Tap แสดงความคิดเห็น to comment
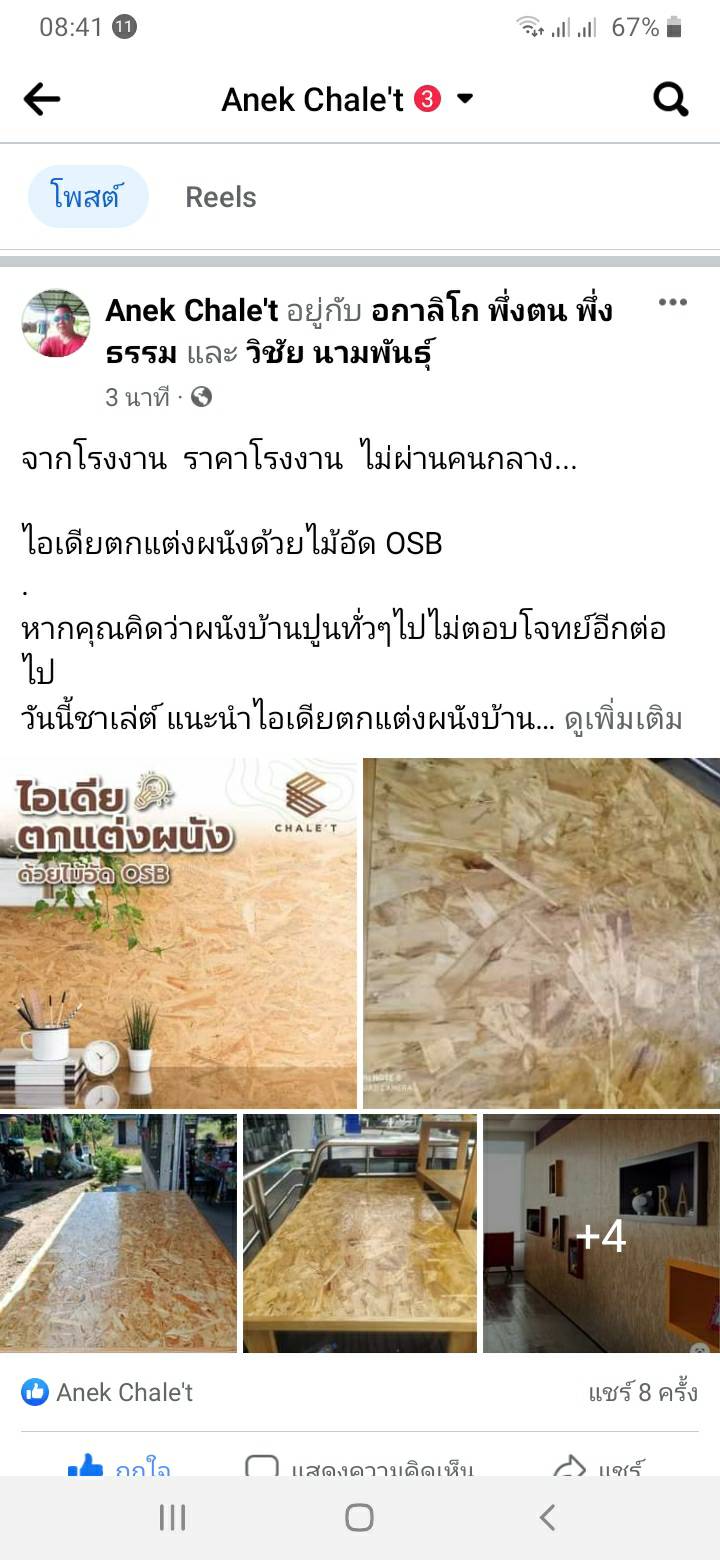 [360, 1468]
